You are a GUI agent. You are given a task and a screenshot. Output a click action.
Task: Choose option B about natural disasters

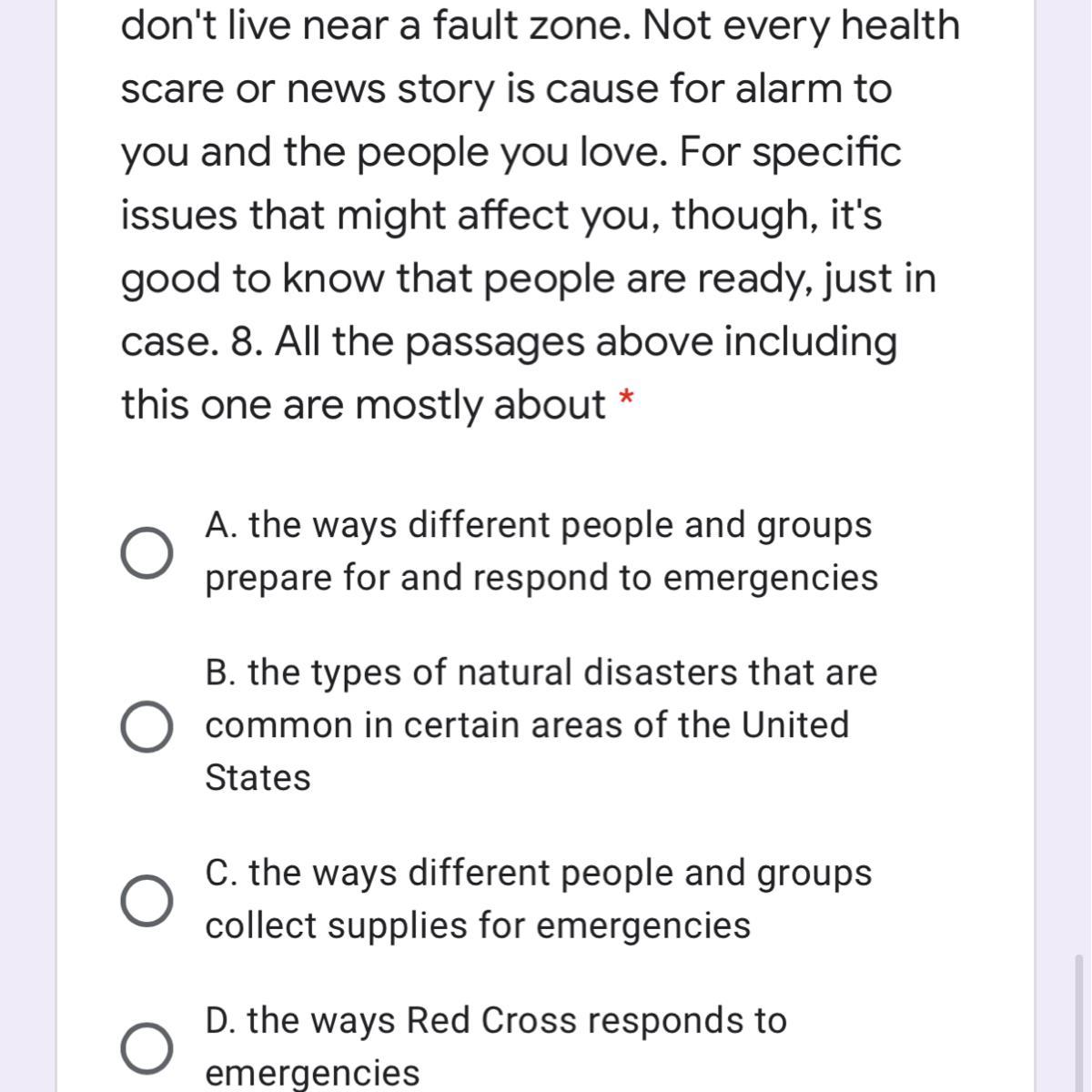click(x=147, y=726)
